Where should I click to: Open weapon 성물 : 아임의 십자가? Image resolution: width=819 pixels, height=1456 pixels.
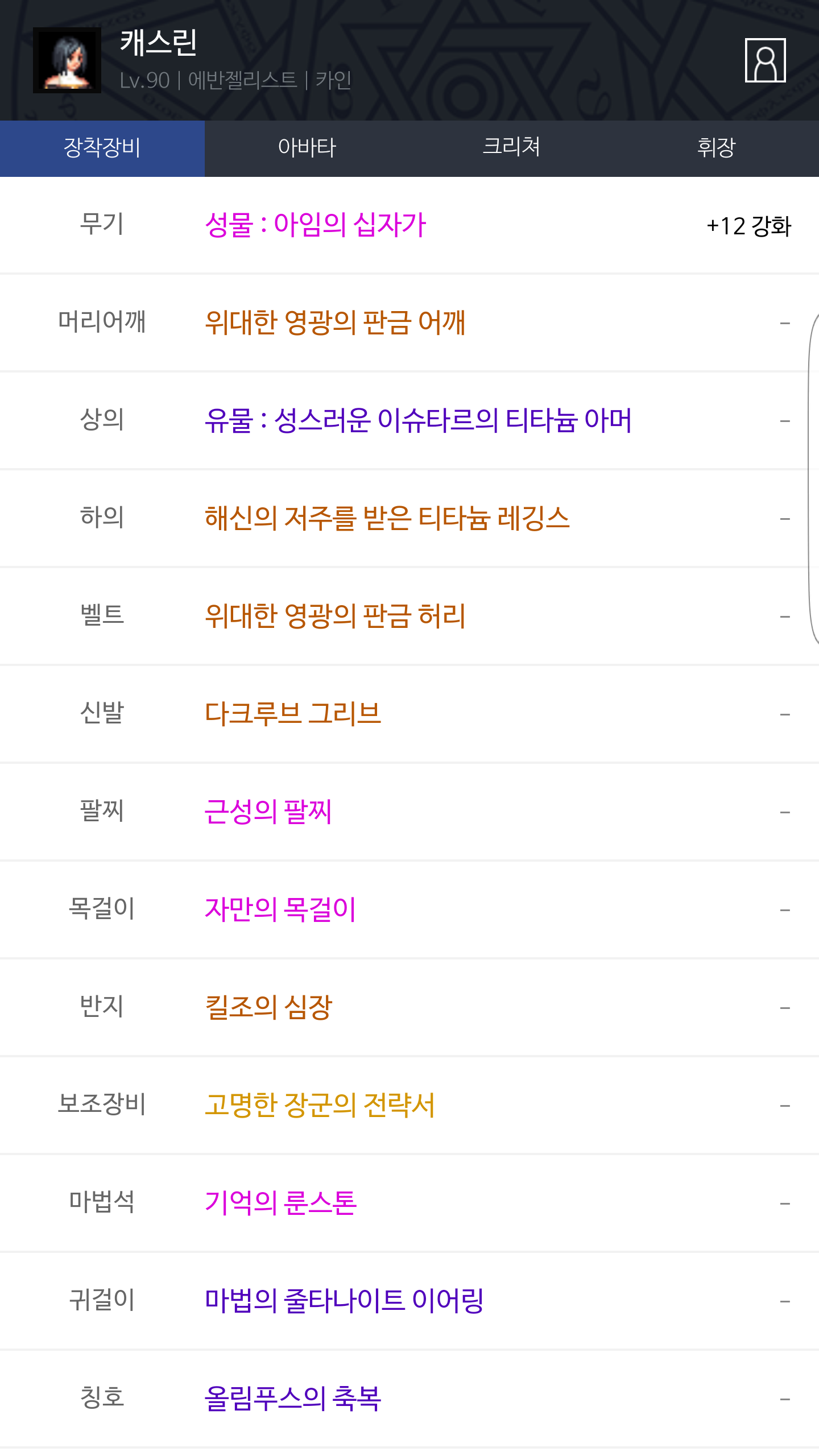coord(316,225)
